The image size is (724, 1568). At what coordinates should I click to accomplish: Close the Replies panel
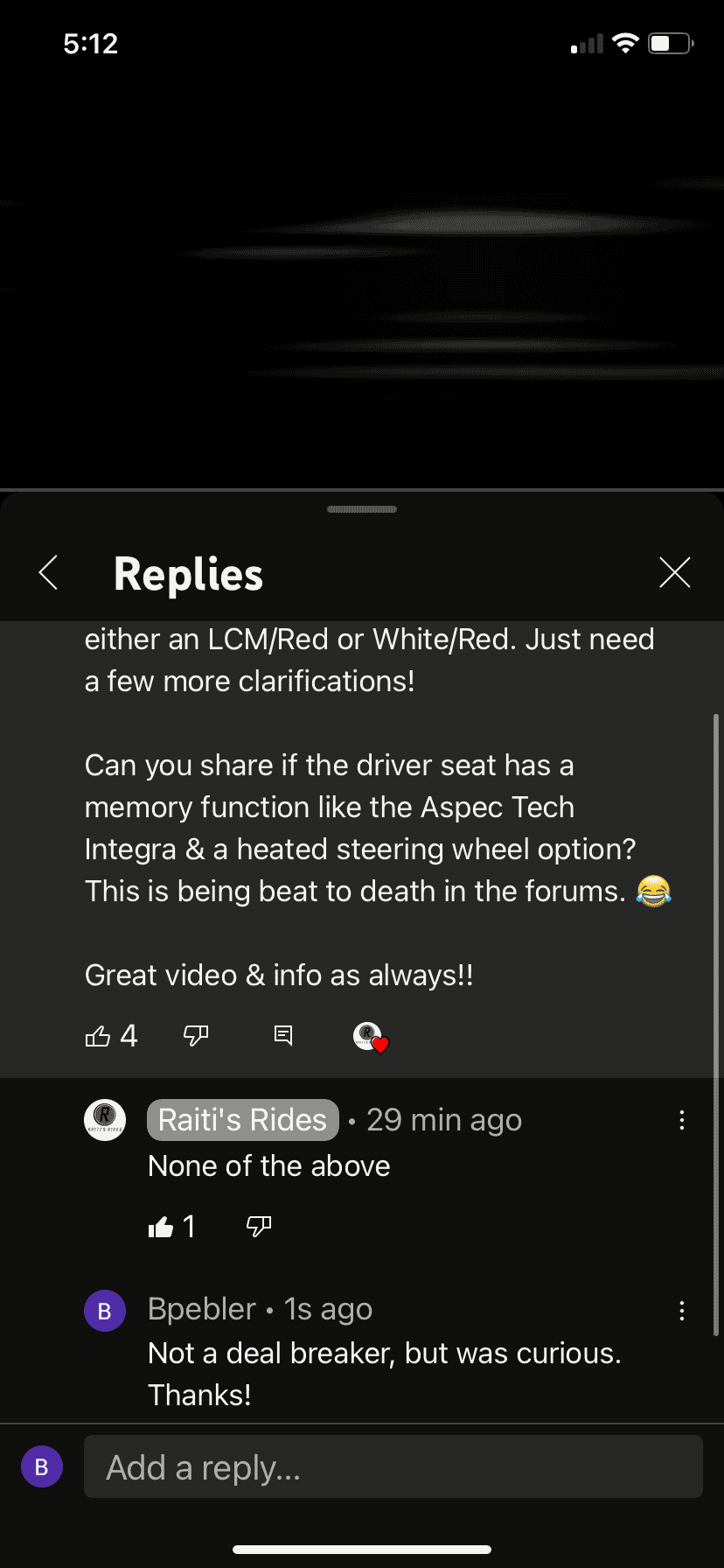674,573
